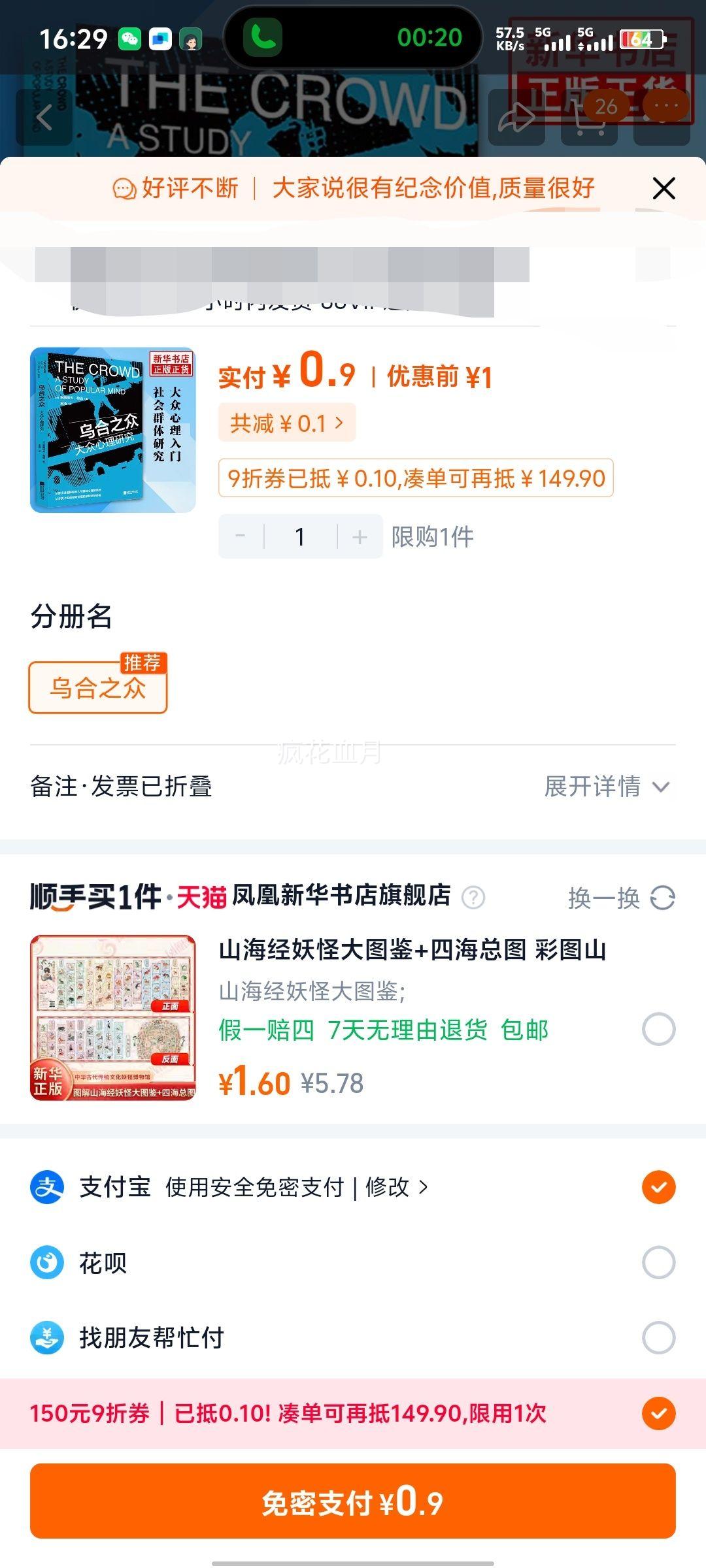Tap the Alipay 支付宝 logo icon
The height and width of the screenshot is (1568, 706).
(x=47, y=1188)
